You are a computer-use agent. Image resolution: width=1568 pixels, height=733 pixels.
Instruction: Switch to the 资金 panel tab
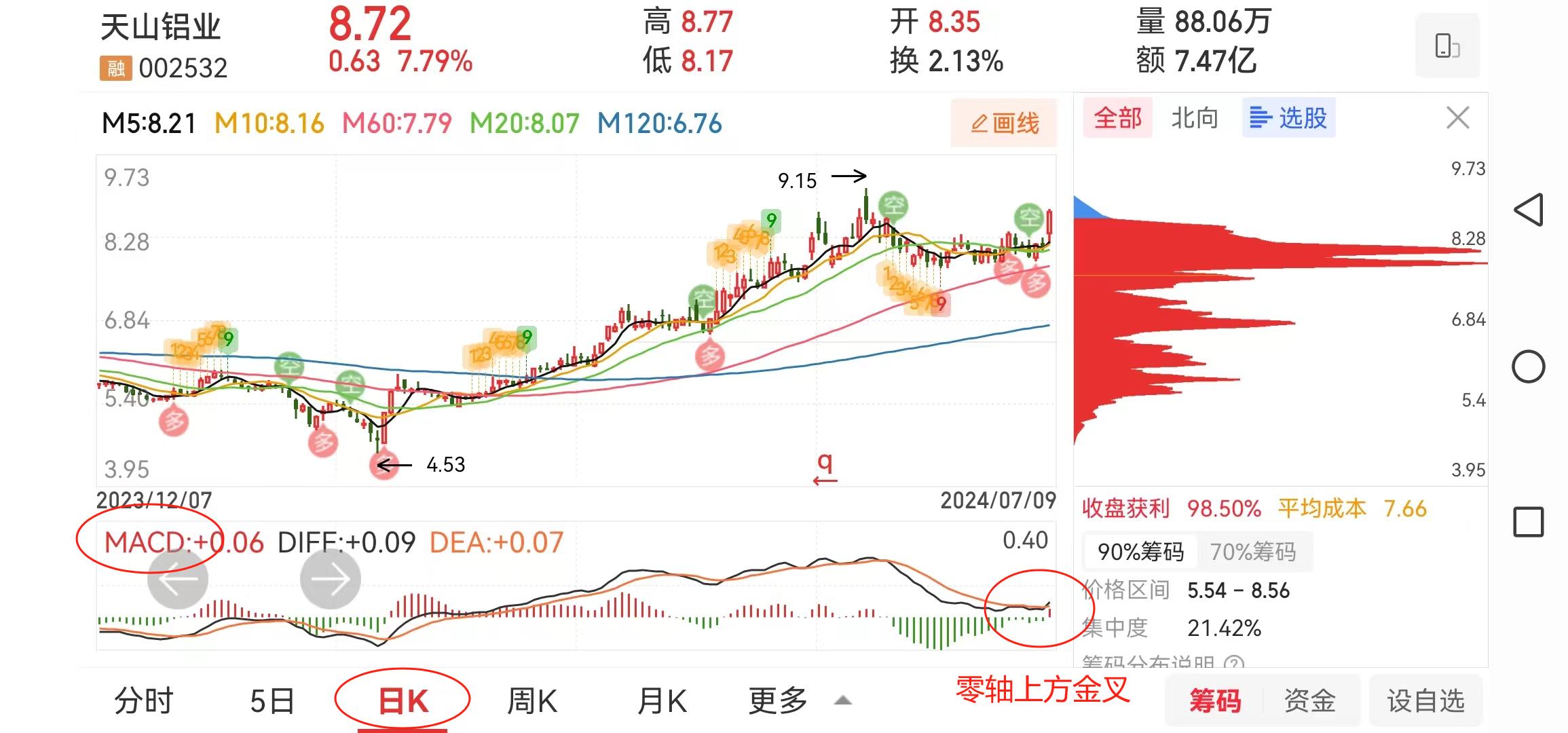click(x=1310, y=700)
